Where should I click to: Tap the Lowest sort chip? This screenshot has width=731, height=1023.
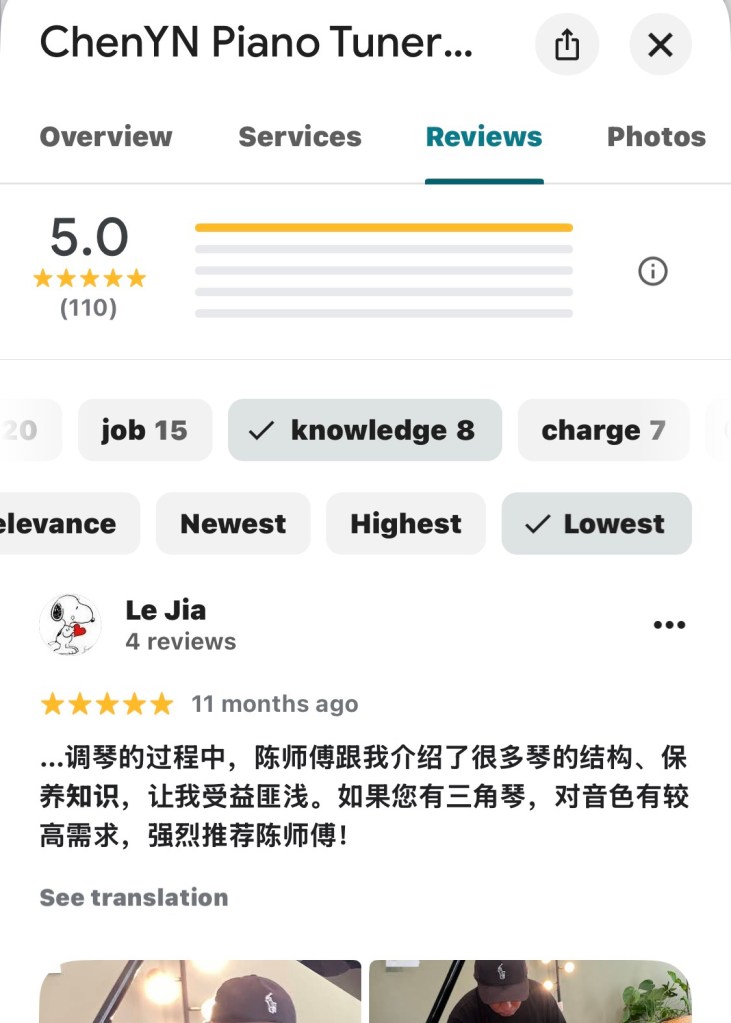[x=597, y=523]
